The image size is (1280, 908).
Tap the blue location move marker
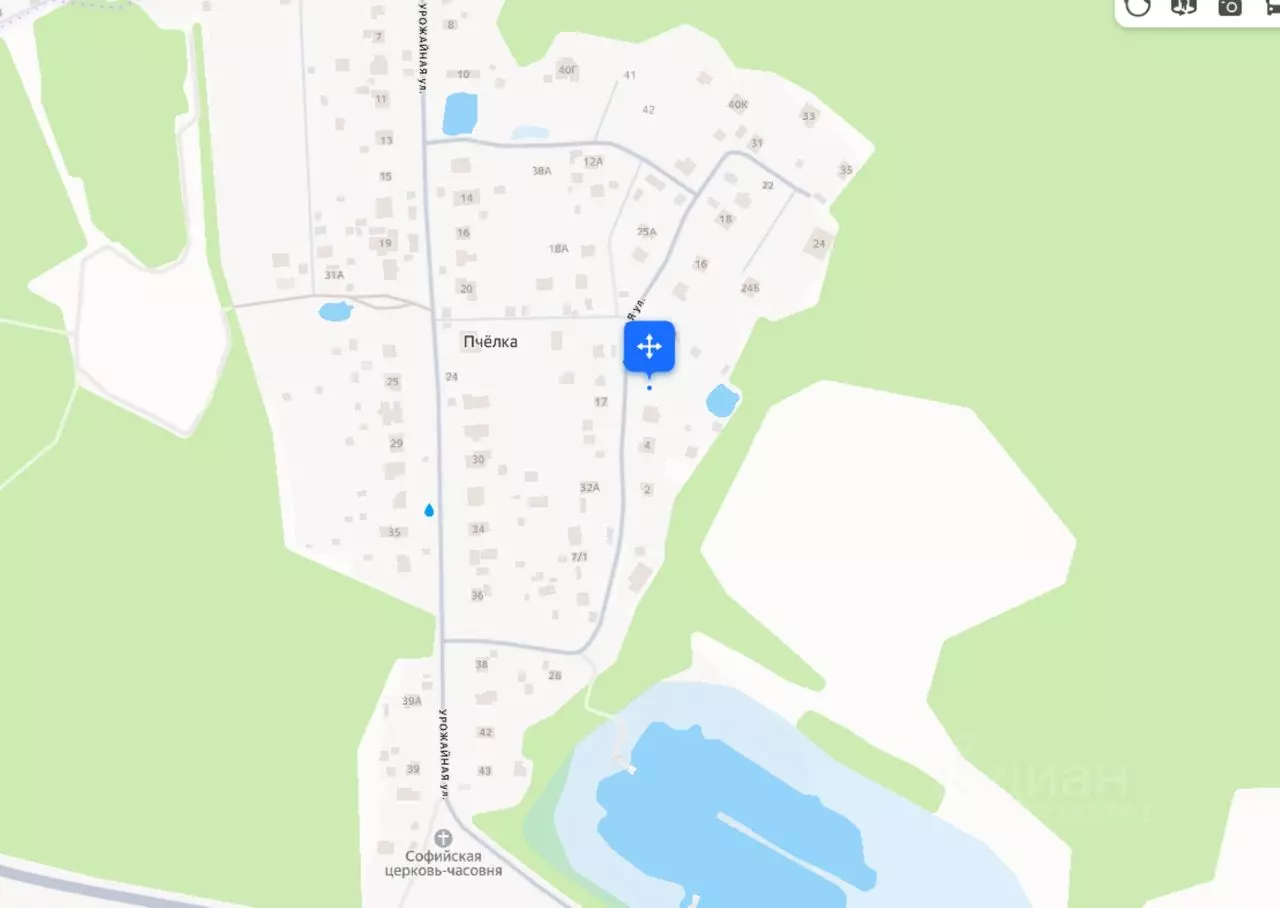coord(649,348)
